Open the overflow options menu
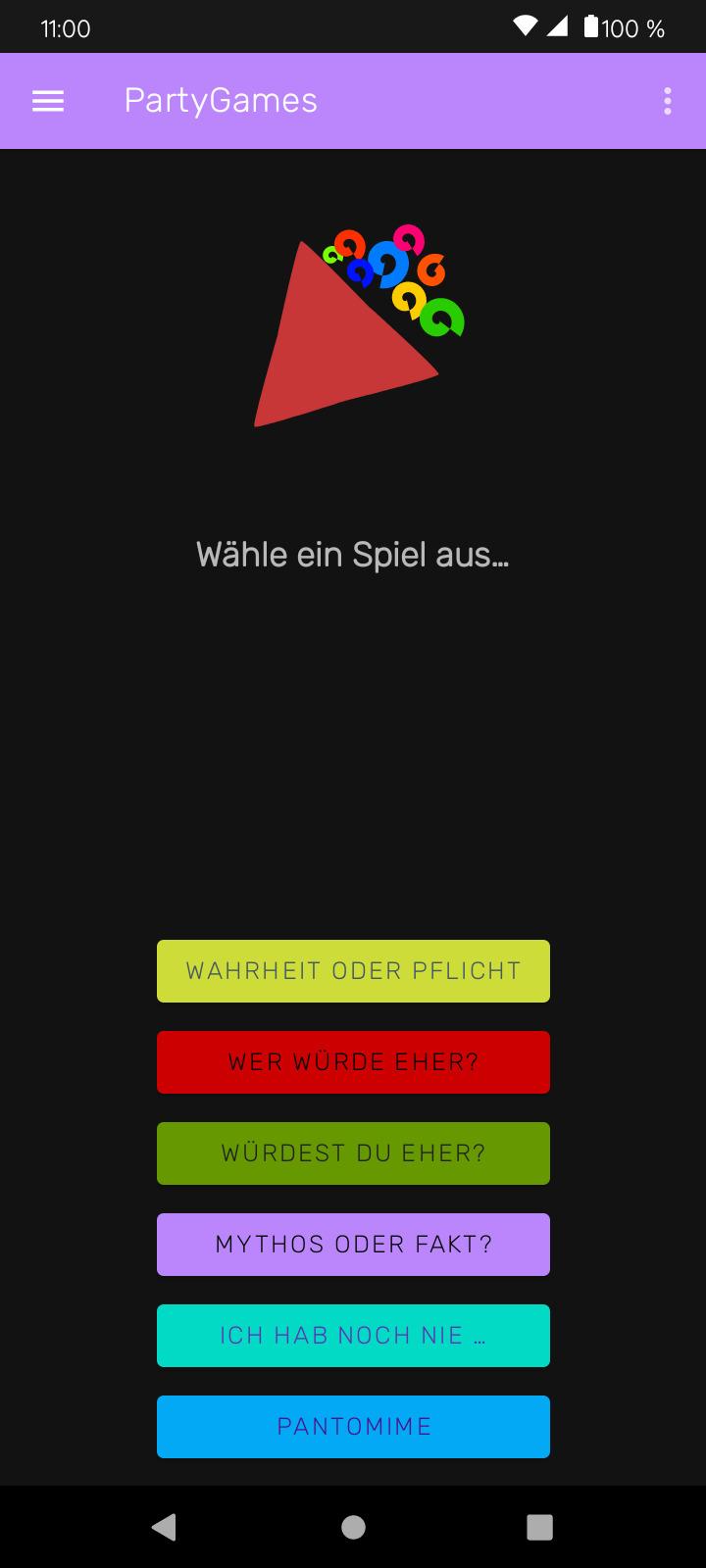The height and width of the screenshot is (1568, 706). (667, 101)
